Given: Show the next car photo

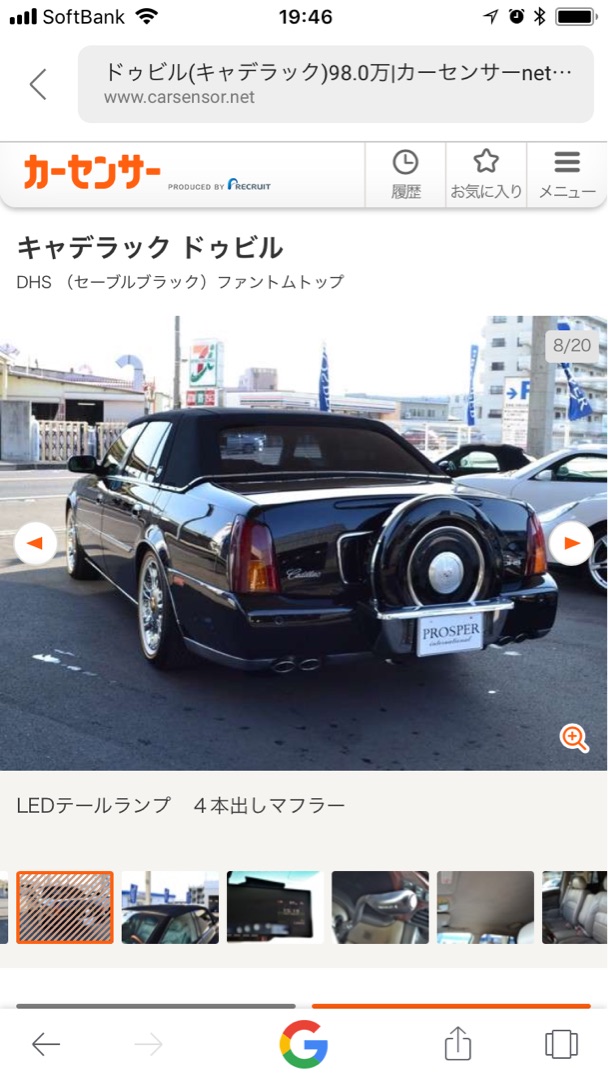Looking at the screenshot, I should (x=571, y=543).
